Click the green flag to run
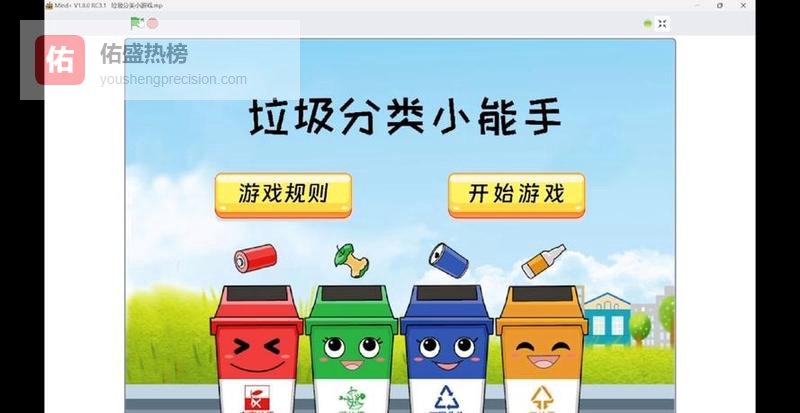The image size is (800, 413). [137, 22]
